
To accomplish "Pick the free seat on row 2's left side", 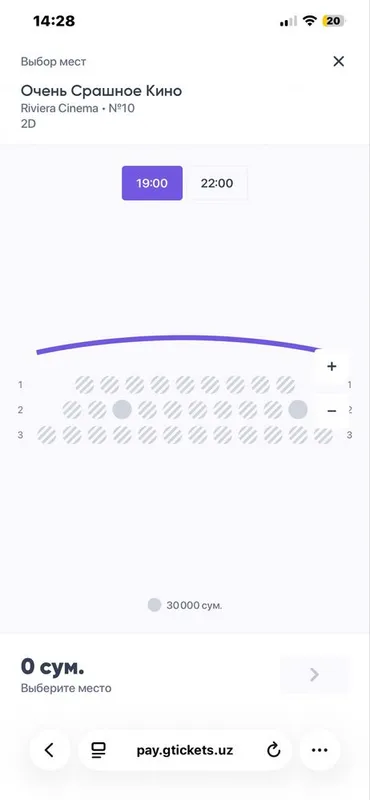I will tap(122, 409).
